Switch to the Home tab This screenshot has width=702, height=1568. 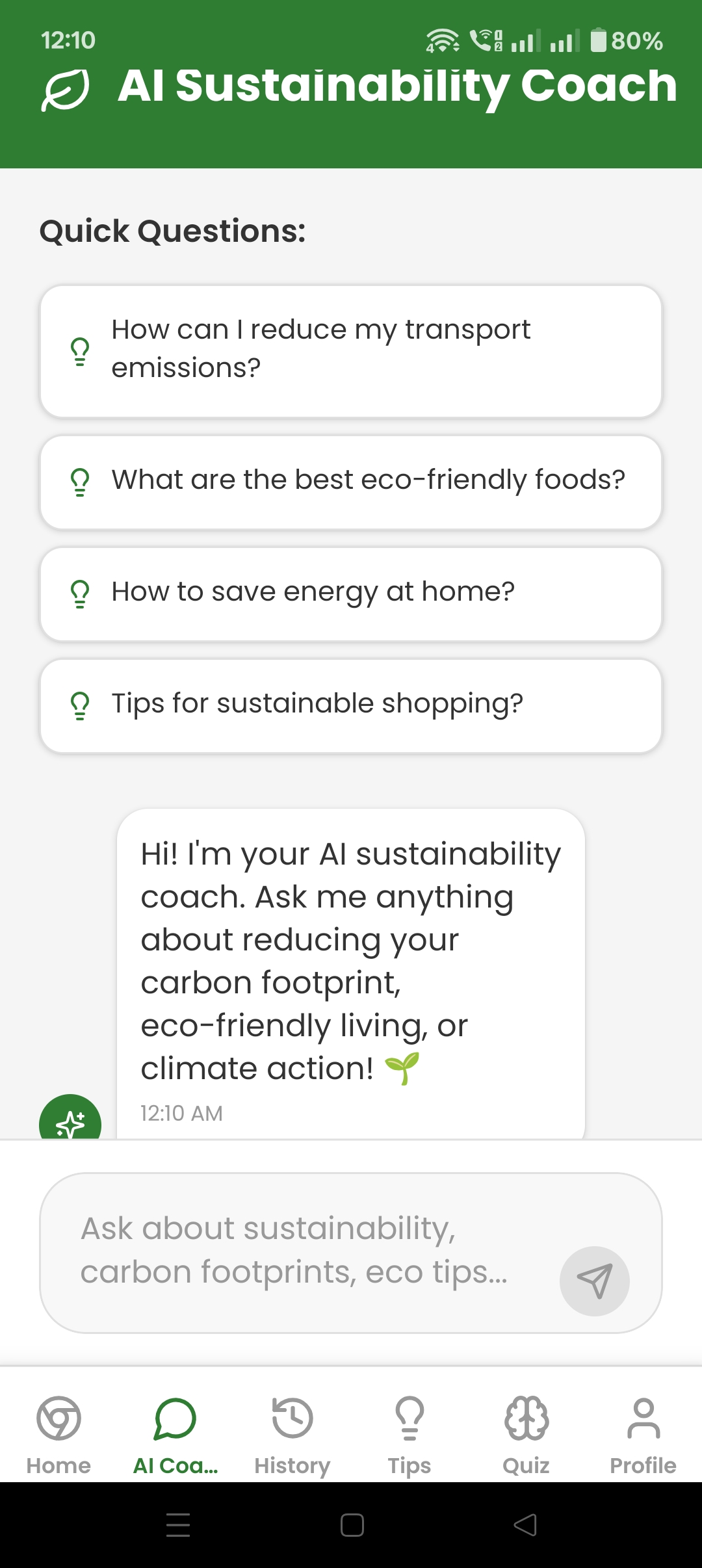coord(58,1435)
